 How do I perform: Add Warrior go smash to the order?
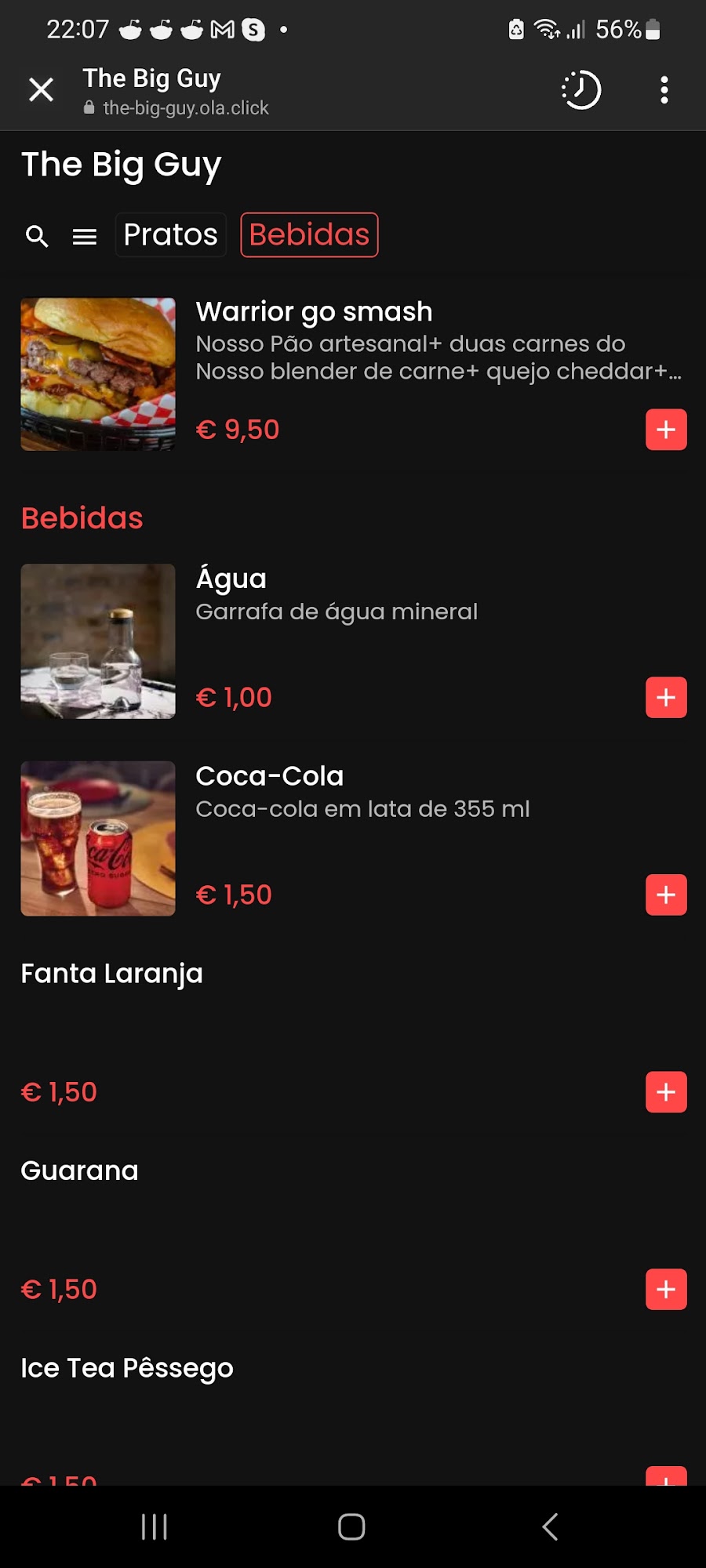(x=666, y=430)
